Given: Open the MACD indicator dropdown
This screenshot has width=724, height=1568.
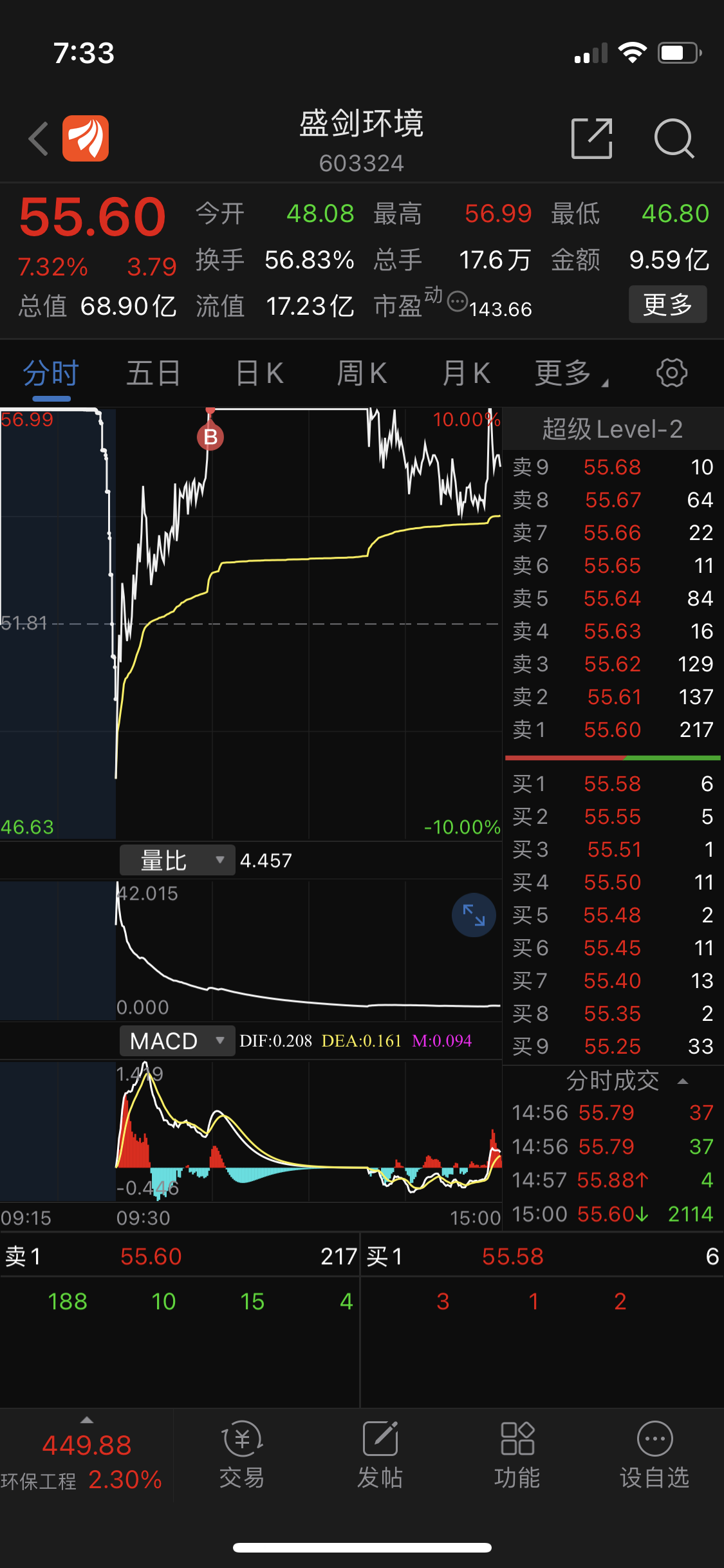Looking at the screenshot, I should (x=176, y=1040).
